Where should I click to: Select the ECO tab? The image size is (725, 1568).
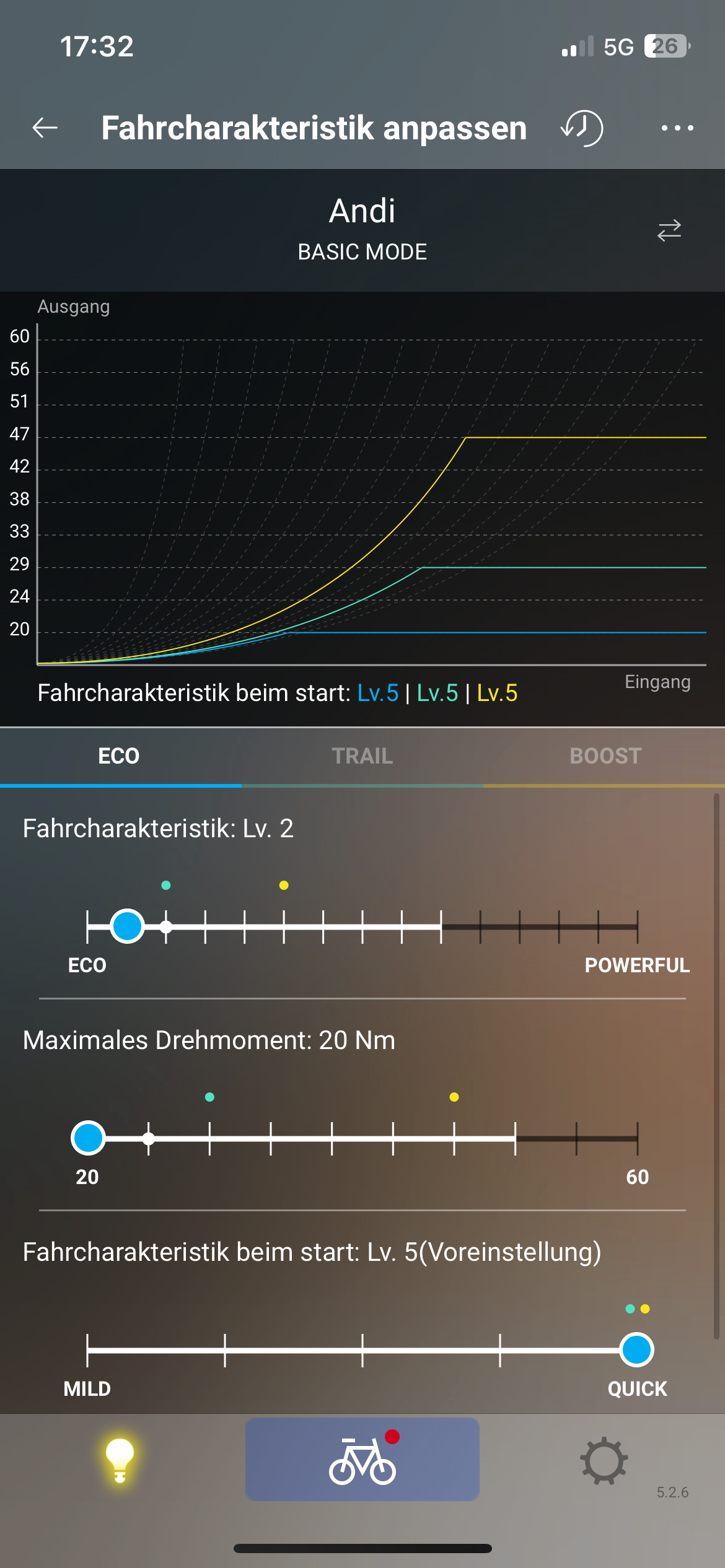click(119, 756)
